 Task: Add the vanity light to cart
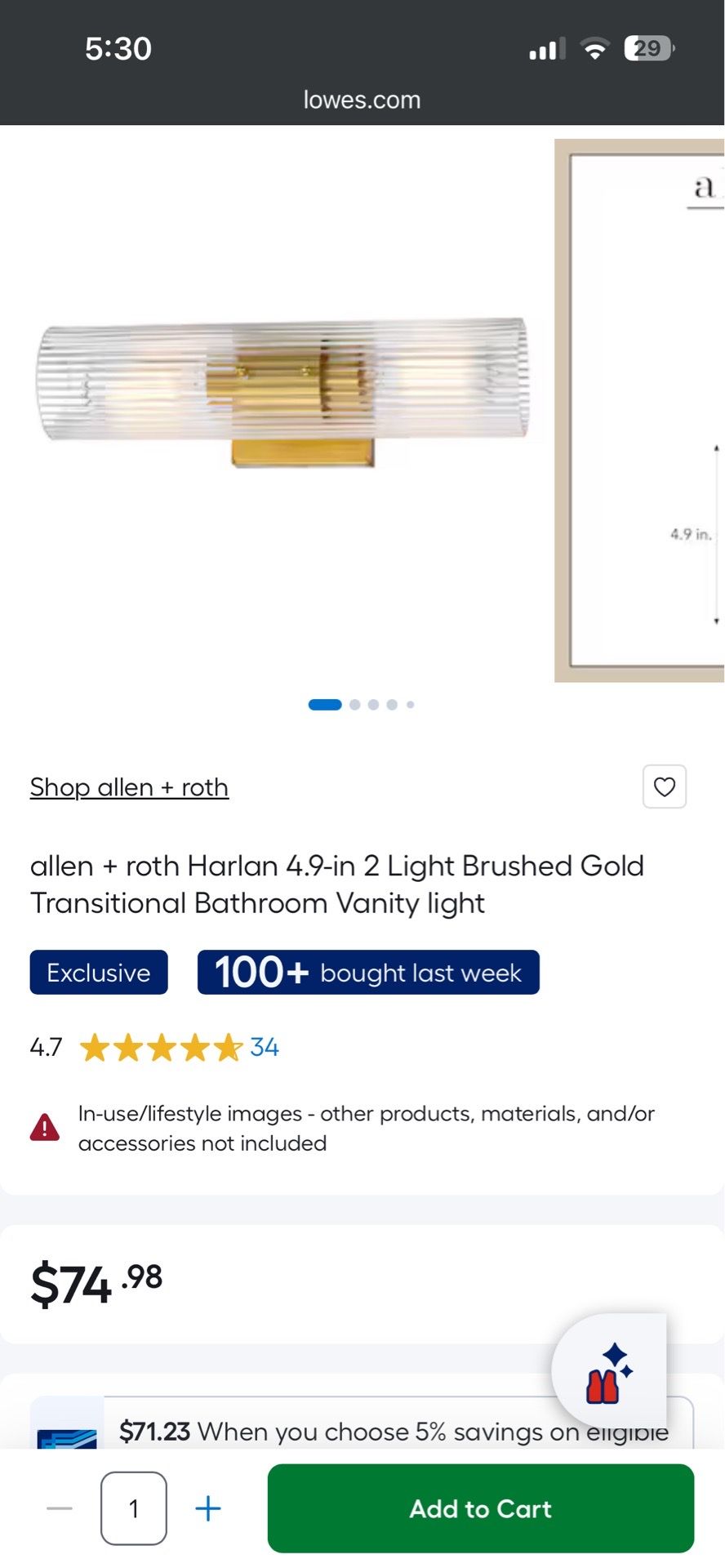[481, 1508]
